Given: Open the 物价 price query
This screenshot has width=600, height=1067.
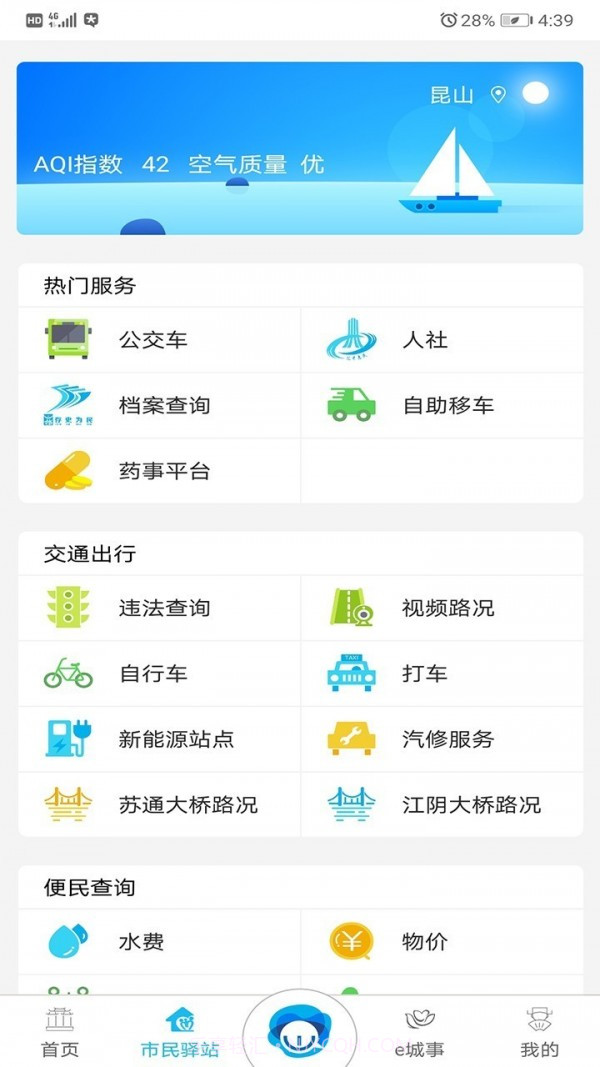Looking at the screenshot, I should tap(425, 942).
